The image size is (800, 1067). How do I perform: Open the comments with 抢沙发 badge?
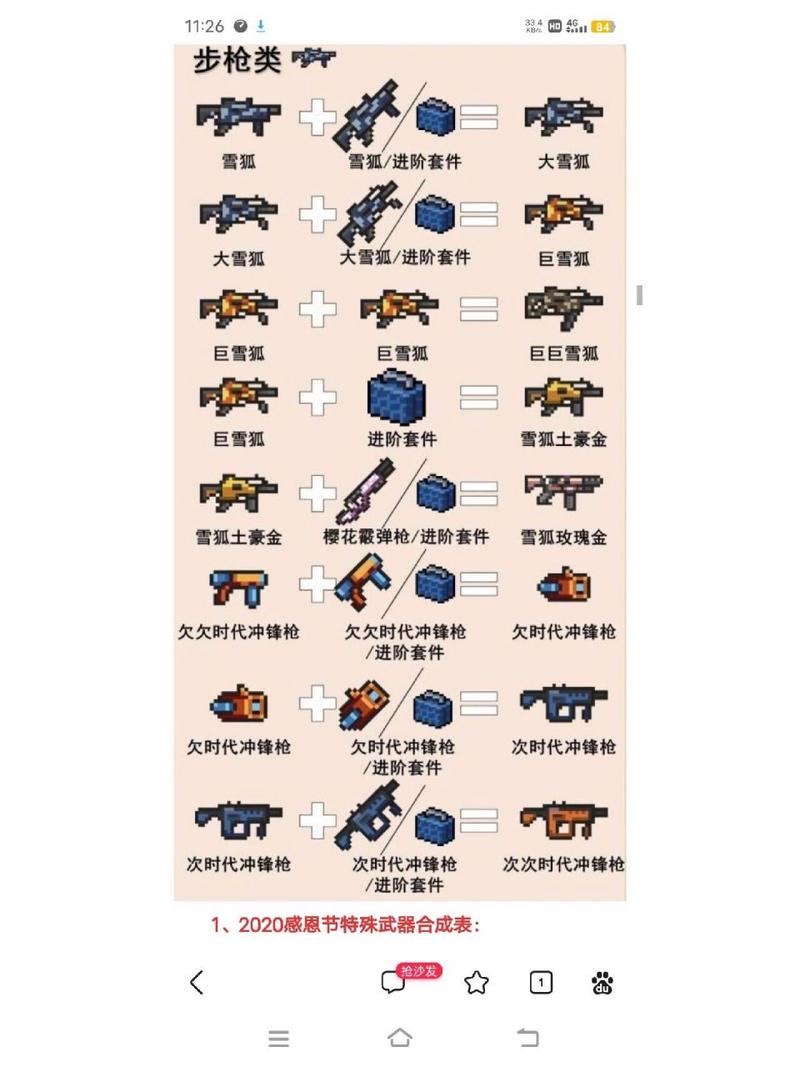coord(394,983)
